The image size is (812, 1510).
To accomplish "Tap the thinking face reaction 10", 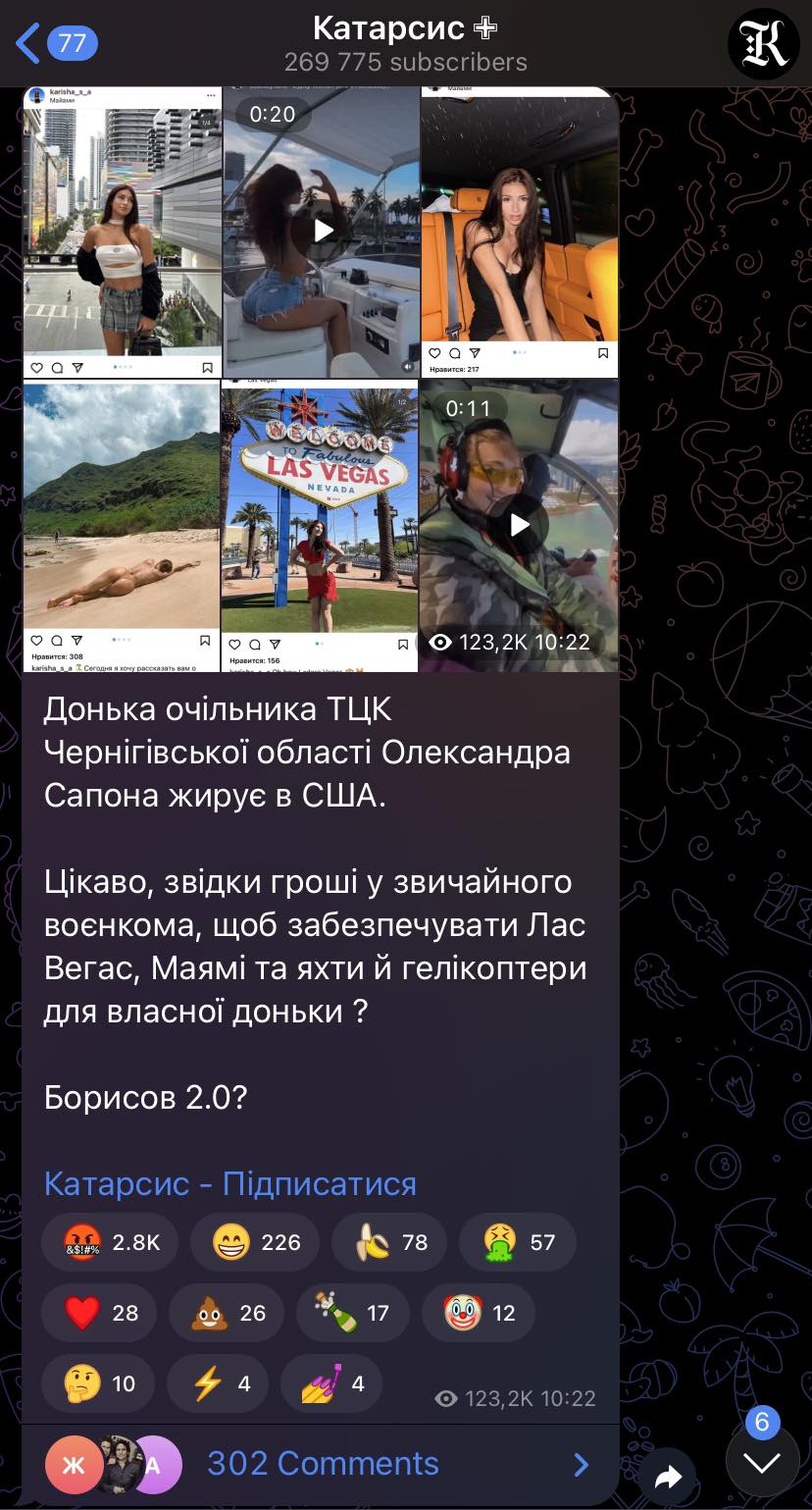I will pos(98,1383).
